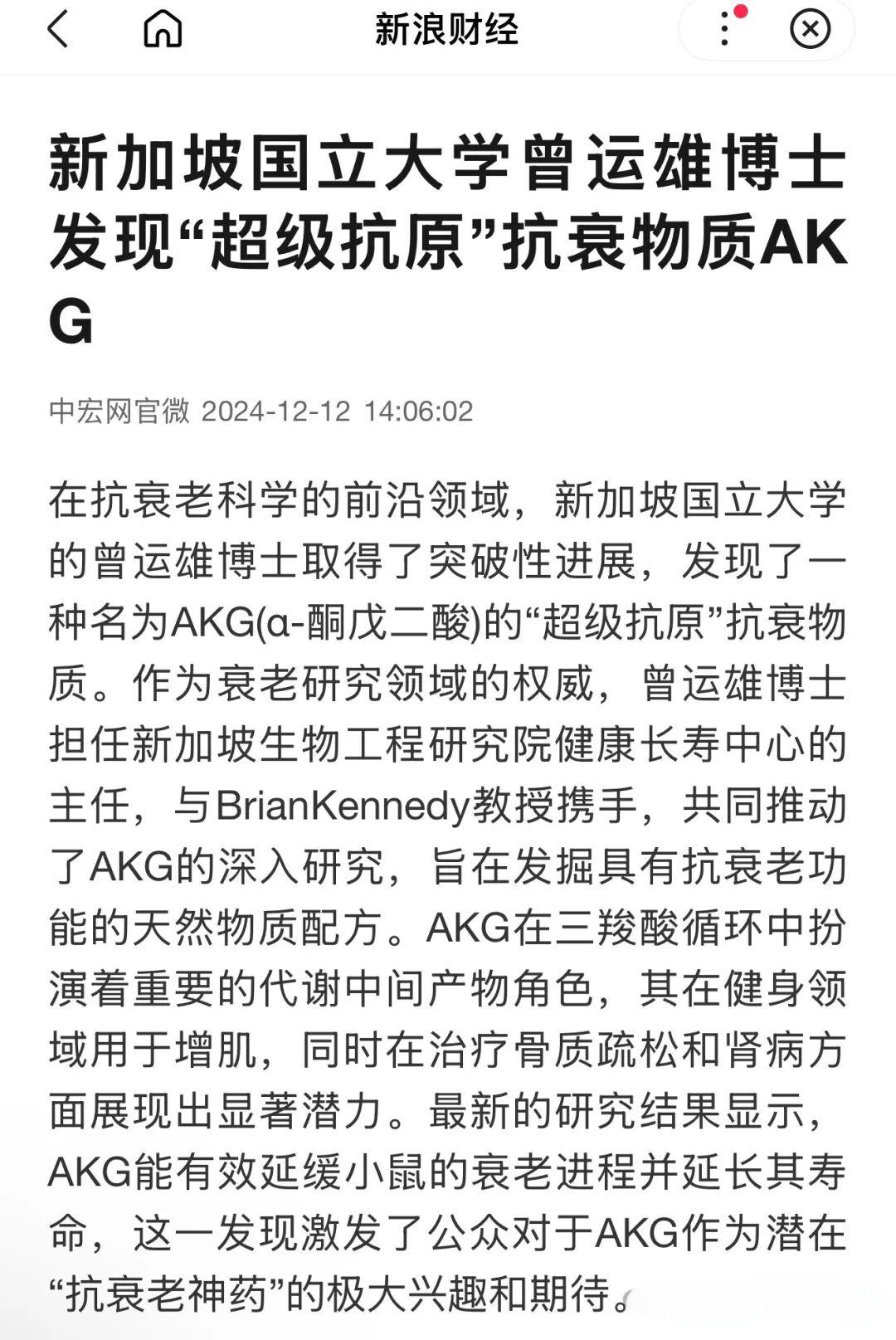Open the three-dot more menu
Image resolution: width=896 pixels, height=1340 pixels.
click(724, 31)
